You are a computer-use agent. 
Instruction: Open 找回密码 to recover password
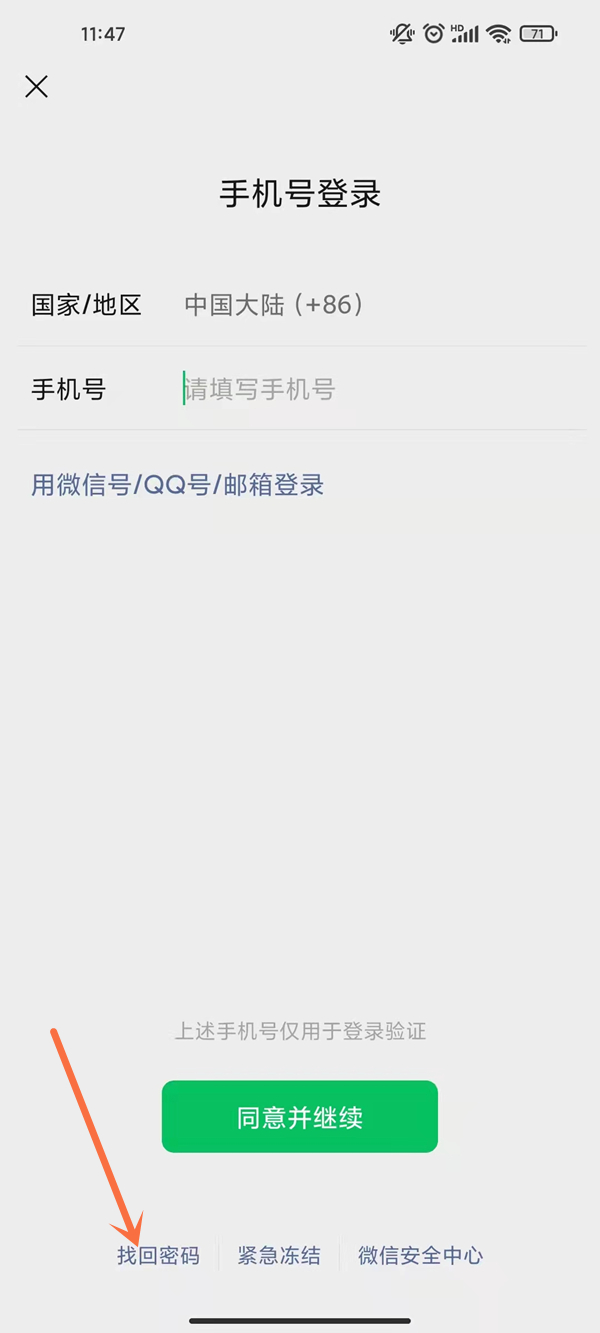(x=158, y=1256)
